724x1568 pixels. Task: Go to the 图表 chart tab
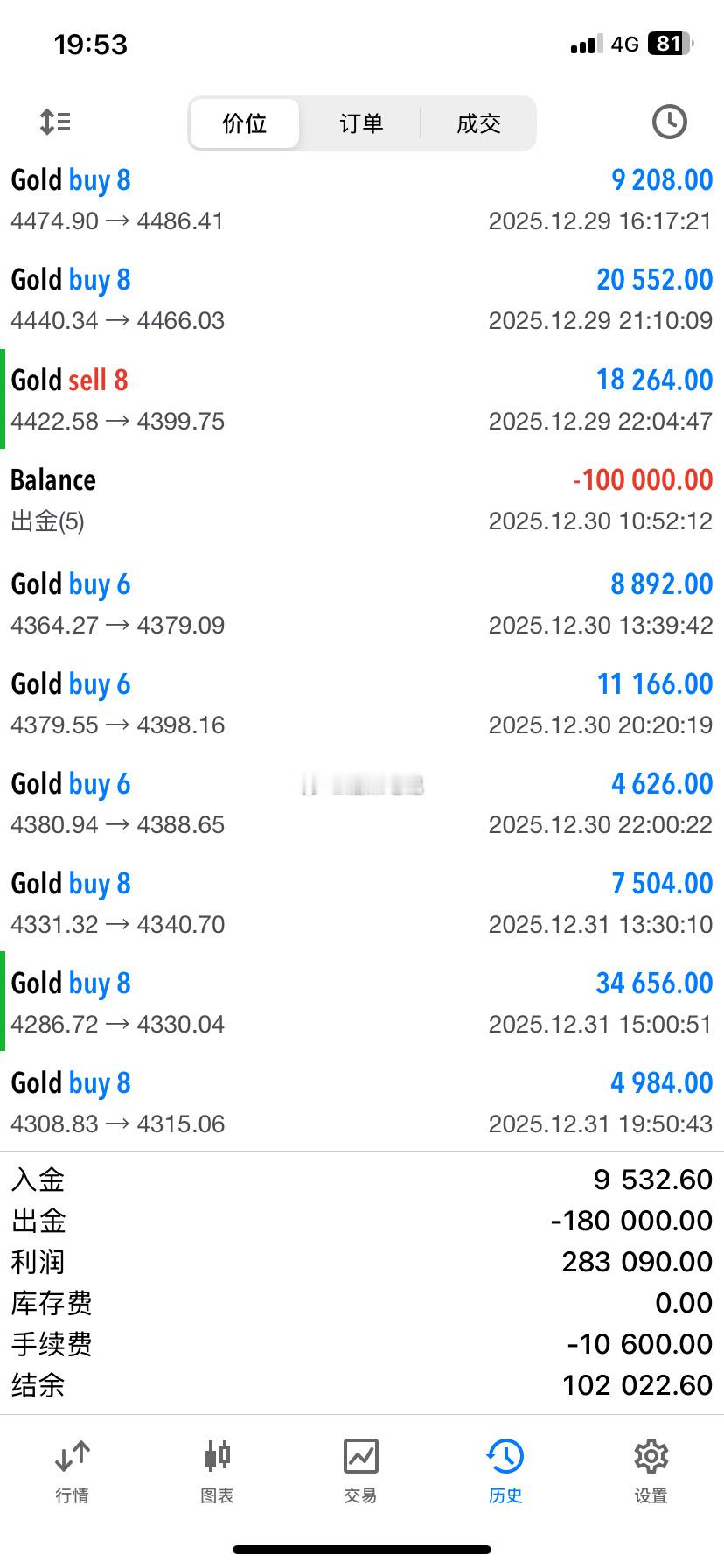tap(217, 1472)
